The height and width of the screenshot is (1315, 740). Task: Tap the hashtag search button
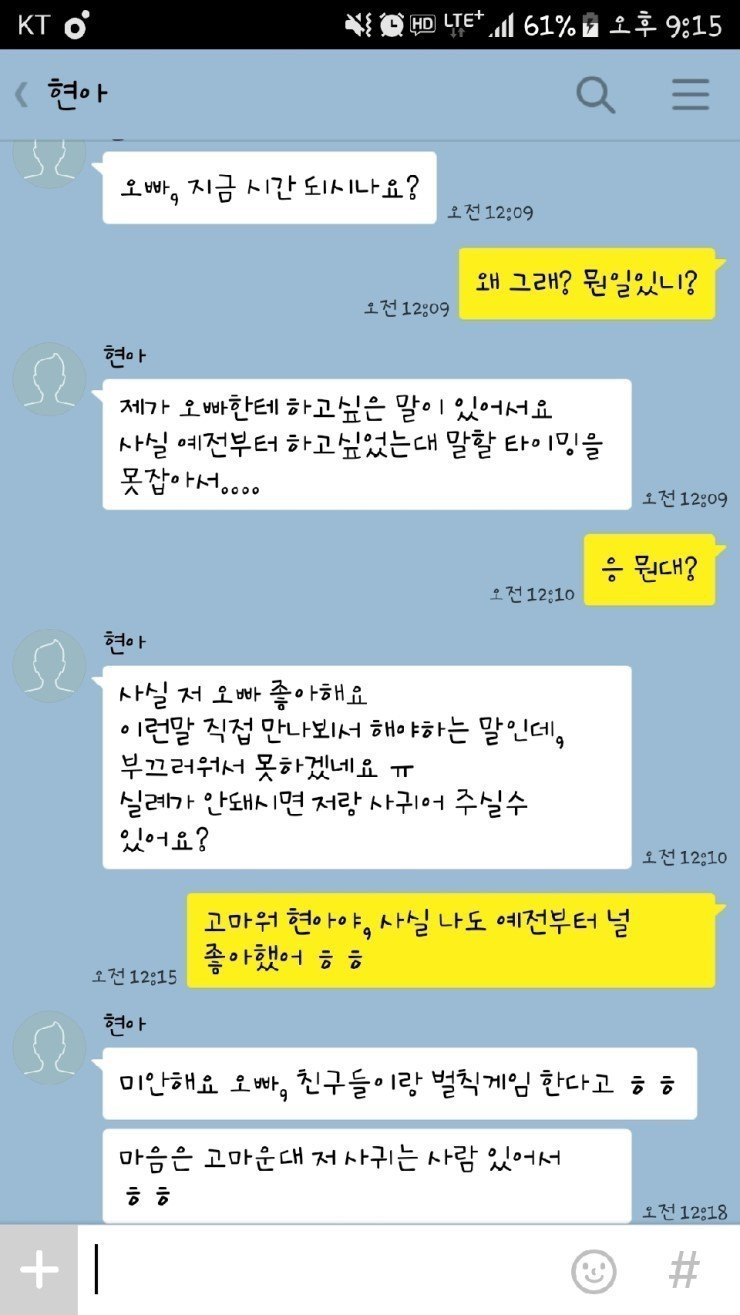click(685, 1271)
